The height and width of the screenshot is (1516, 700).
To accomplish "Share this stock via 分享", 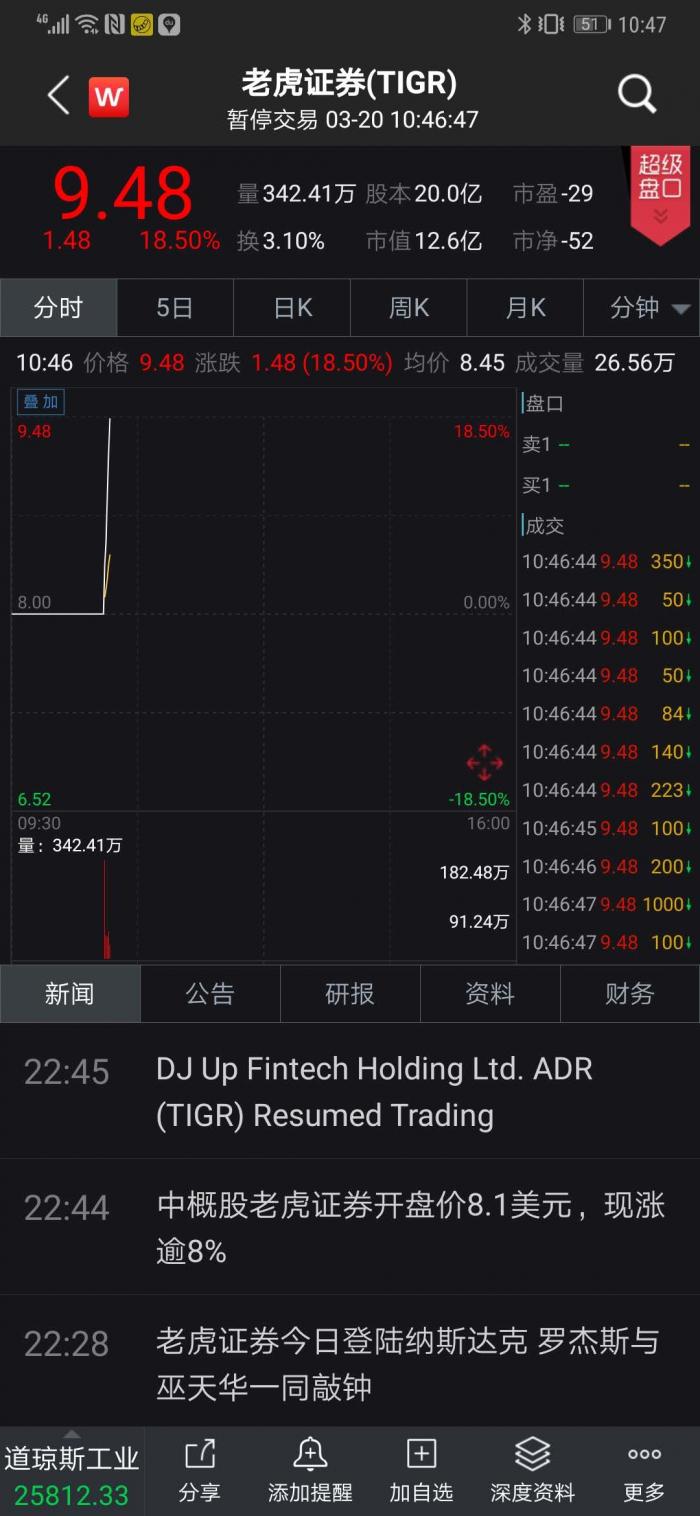I will (x=199, y=1471).
